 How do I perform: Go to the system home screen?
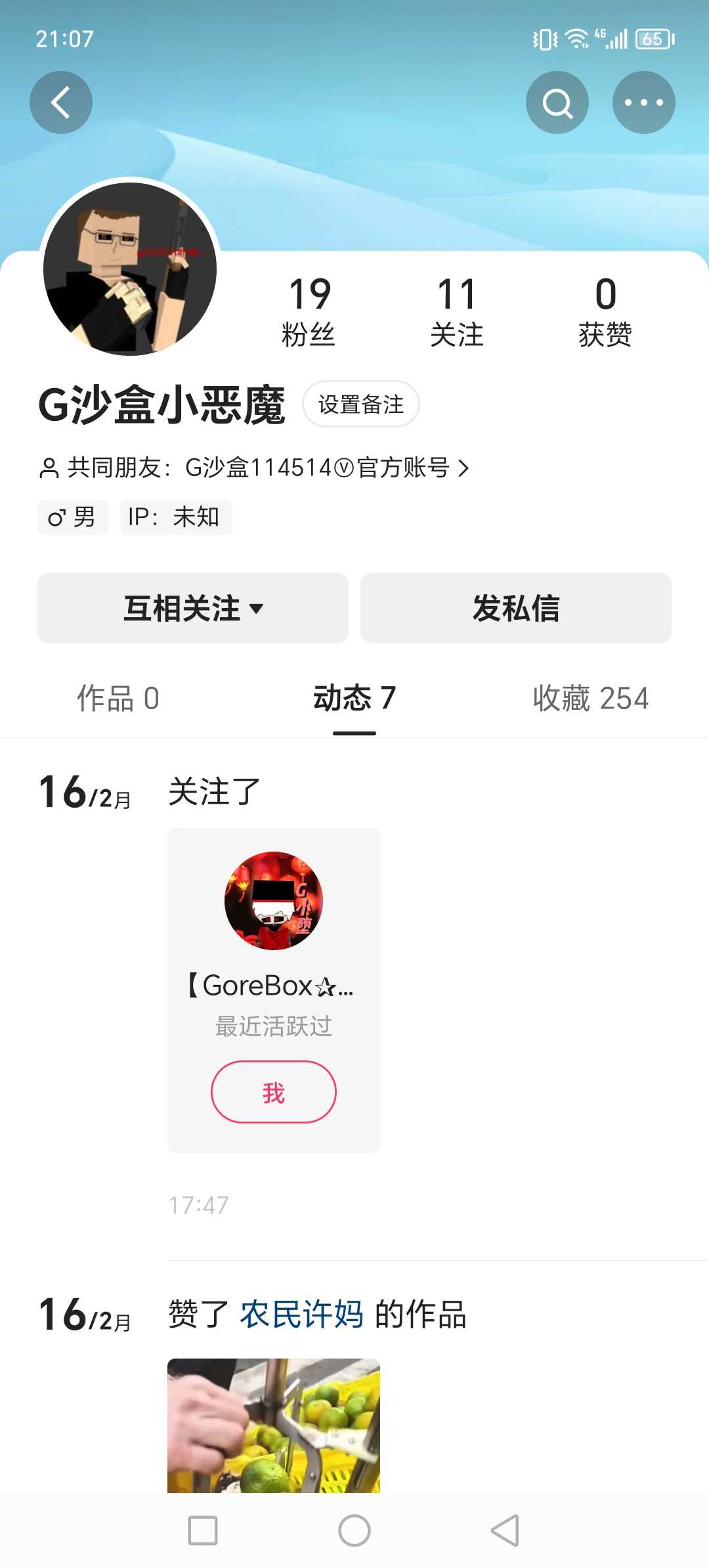tap(354, 1531)
